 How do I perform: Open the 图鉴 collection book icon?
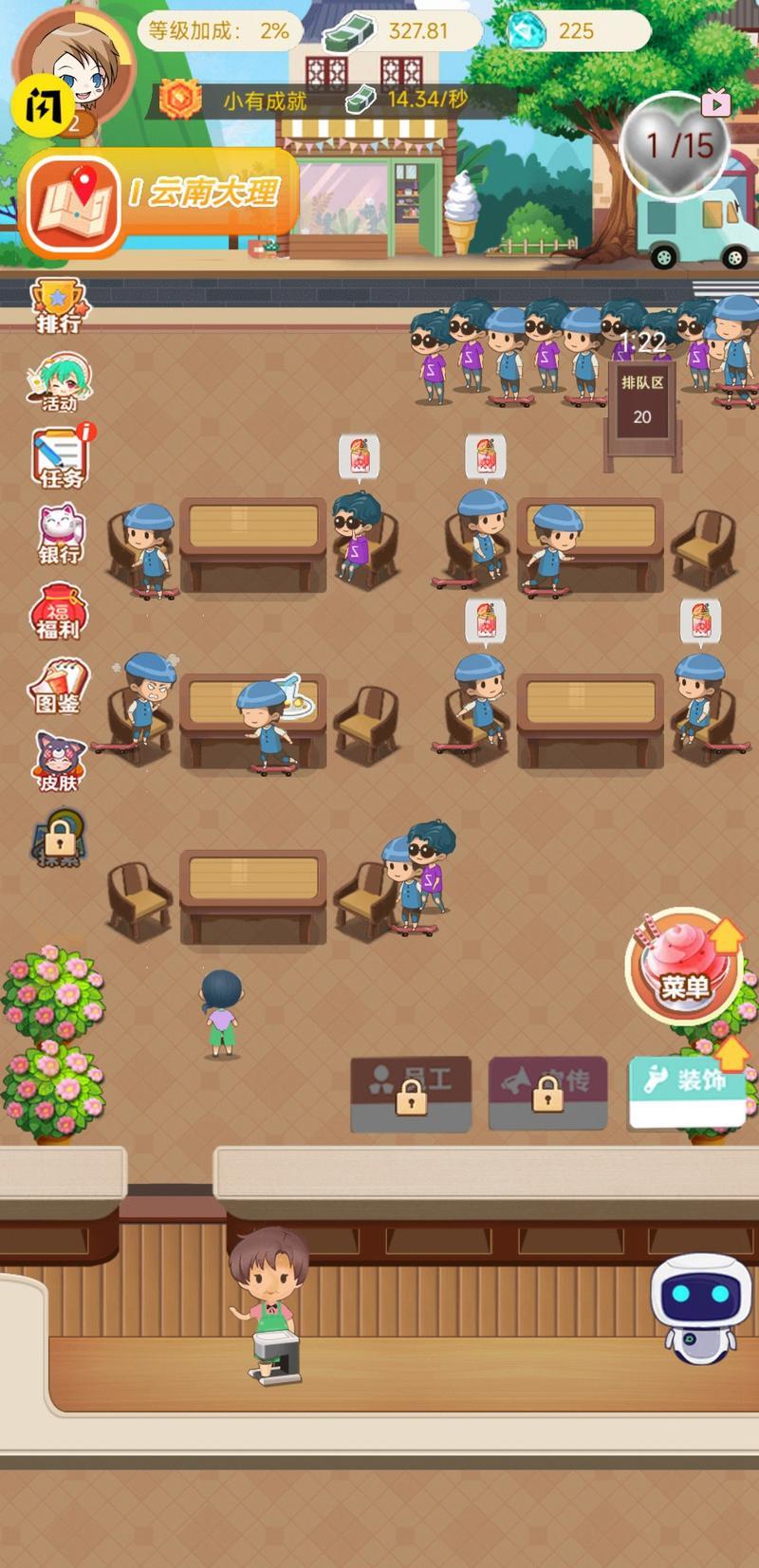(59, 687)
